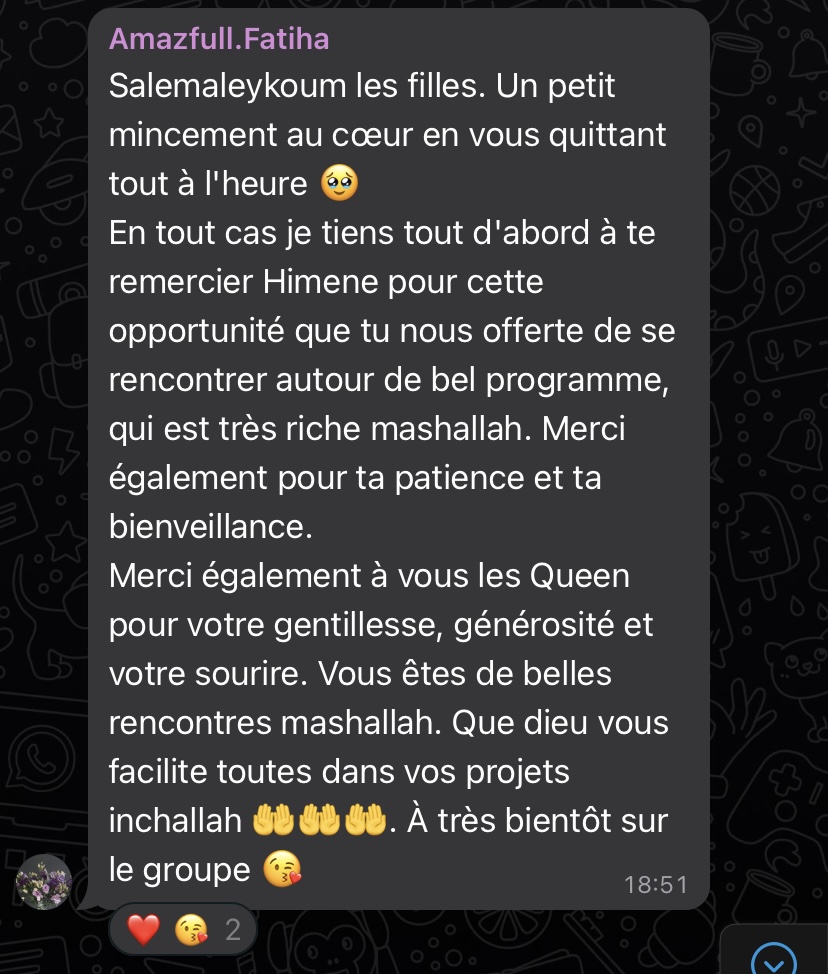Open Amazfull.Fatiha's sender name

click(219, 39)
